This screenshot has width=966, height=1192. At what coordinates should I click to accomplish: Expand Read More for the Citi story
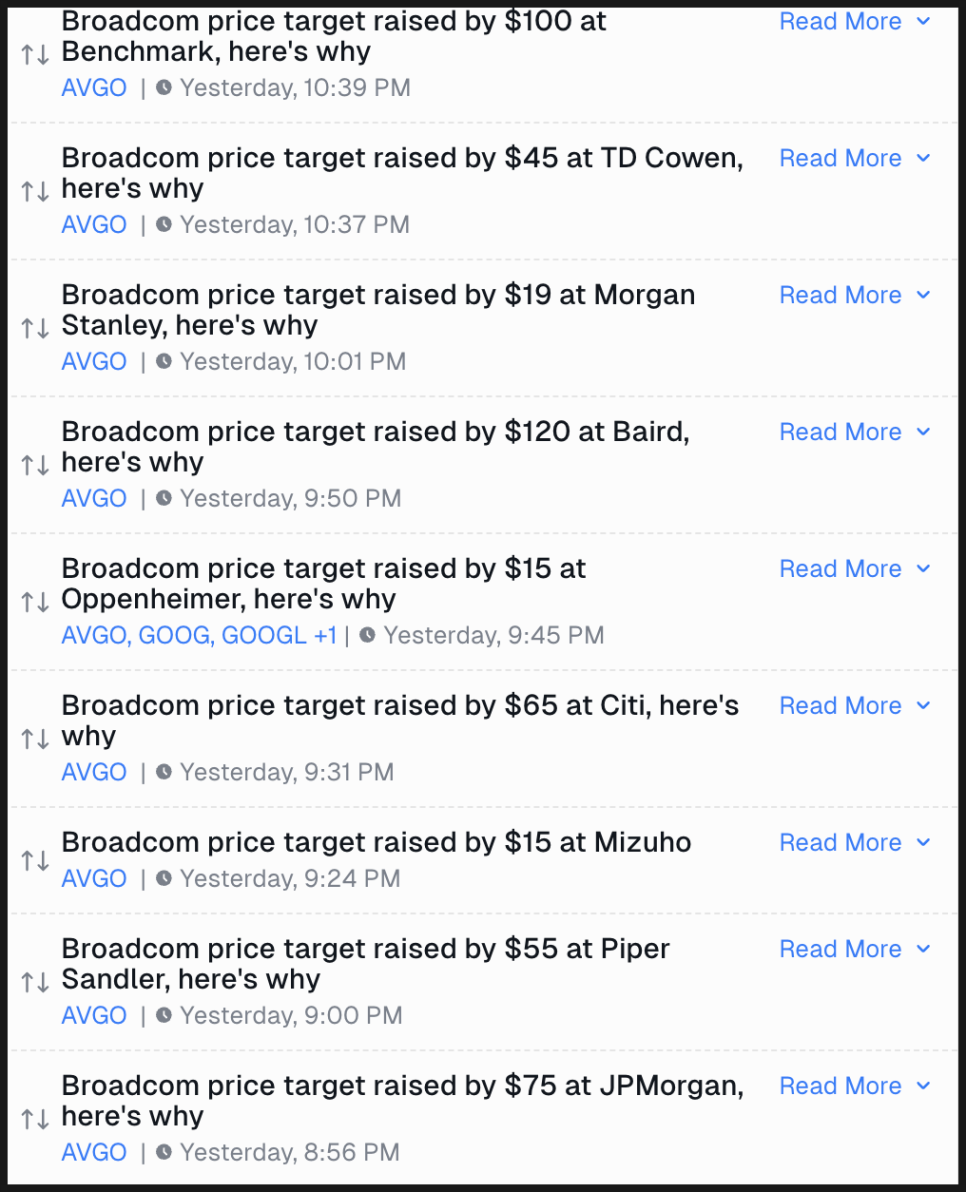(x=854, y=706)
